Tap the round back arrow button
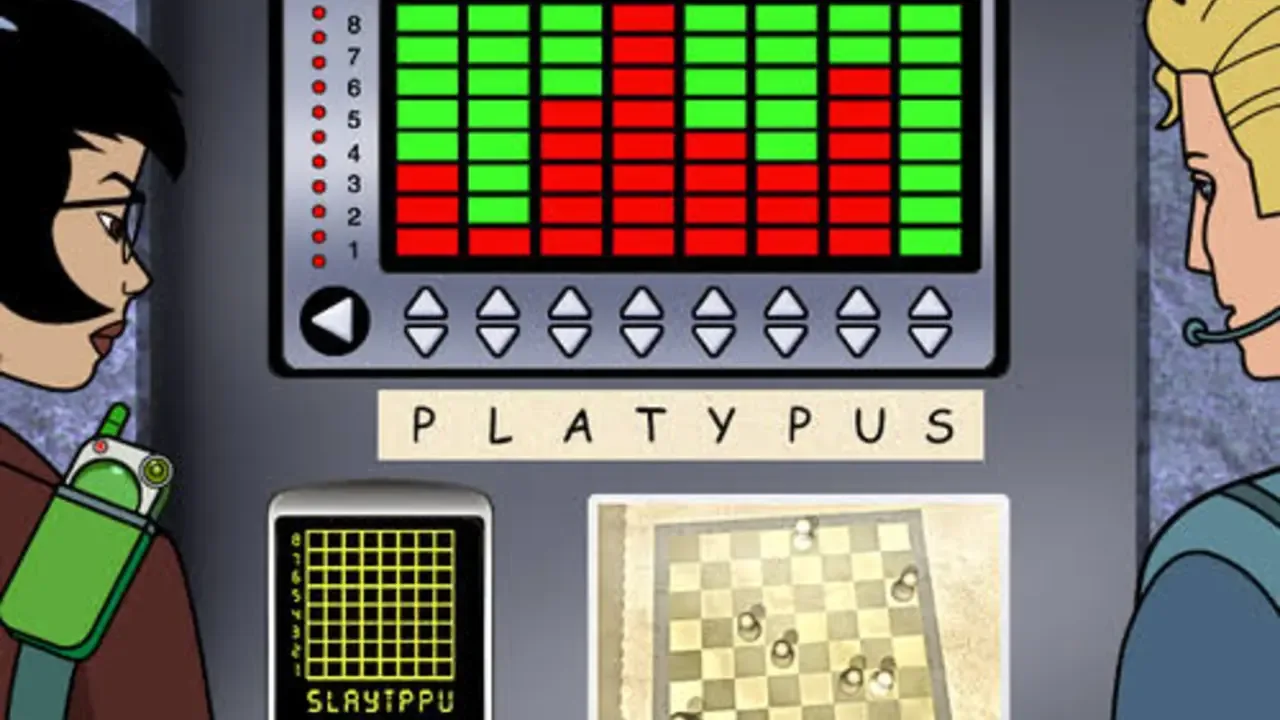 (335, 321)
